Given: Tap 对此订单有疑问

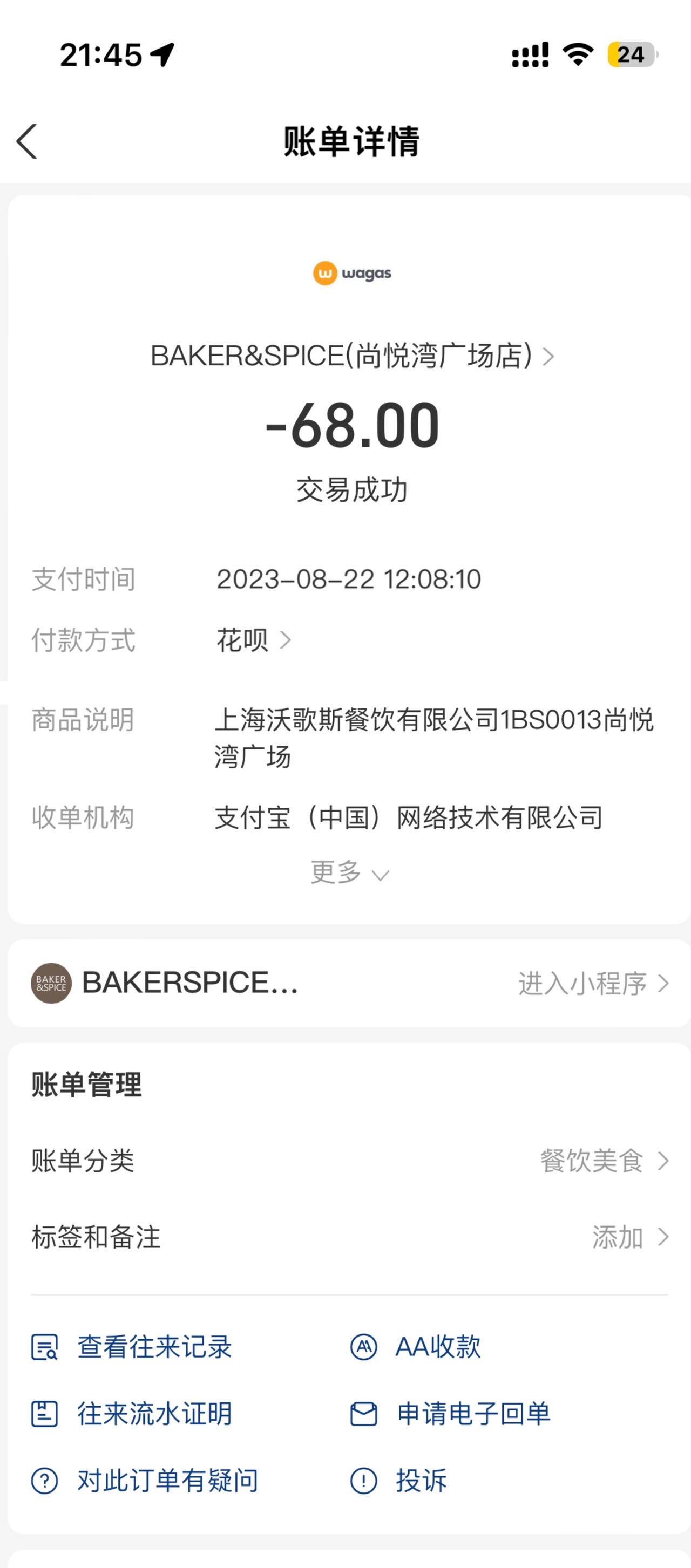Looking at the screenshot, I should [145, 1481].
